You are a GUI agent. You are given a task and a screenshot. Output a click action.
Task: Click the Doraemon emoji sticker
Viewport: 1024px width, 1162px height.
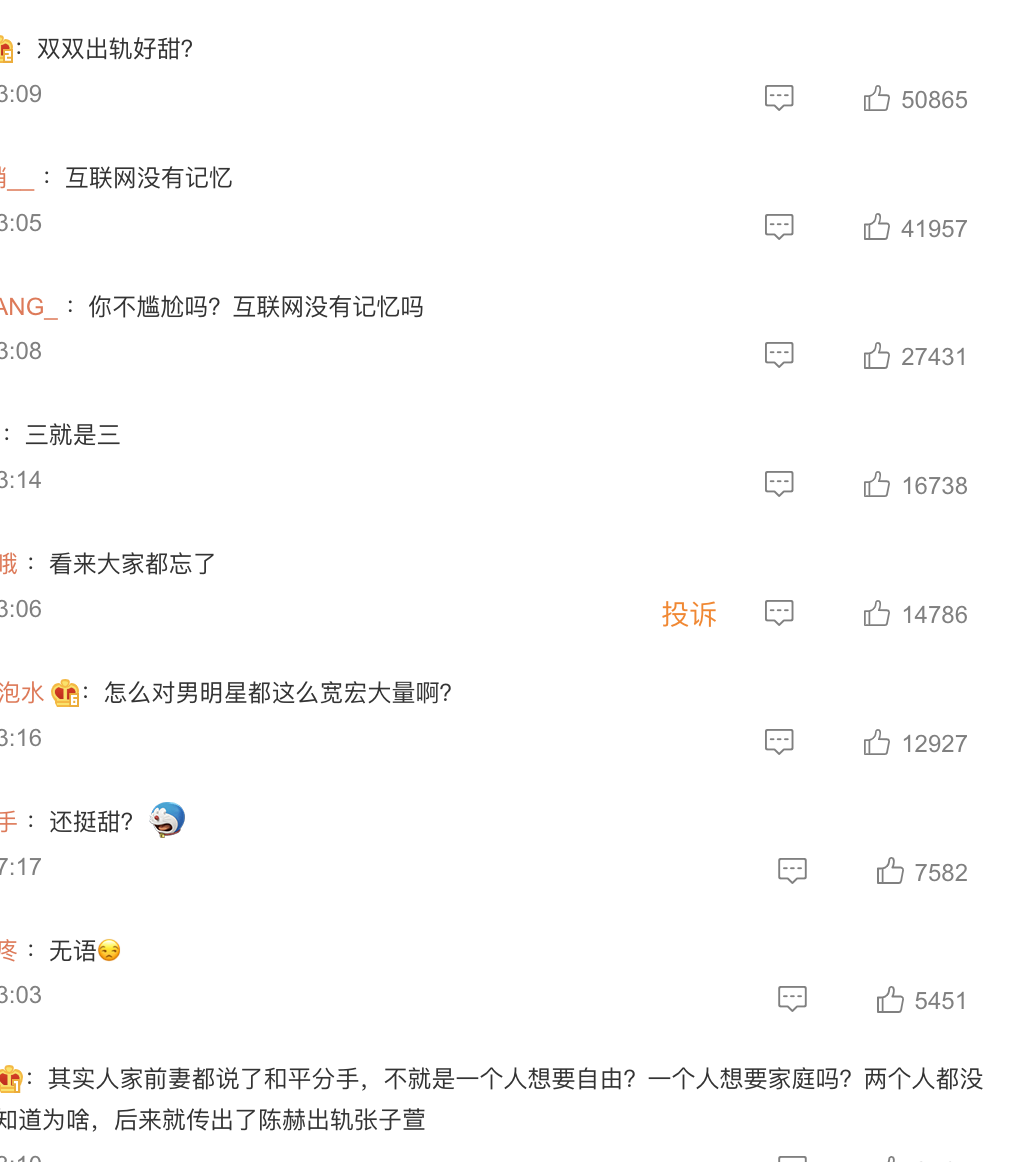[x=166, y=818]
